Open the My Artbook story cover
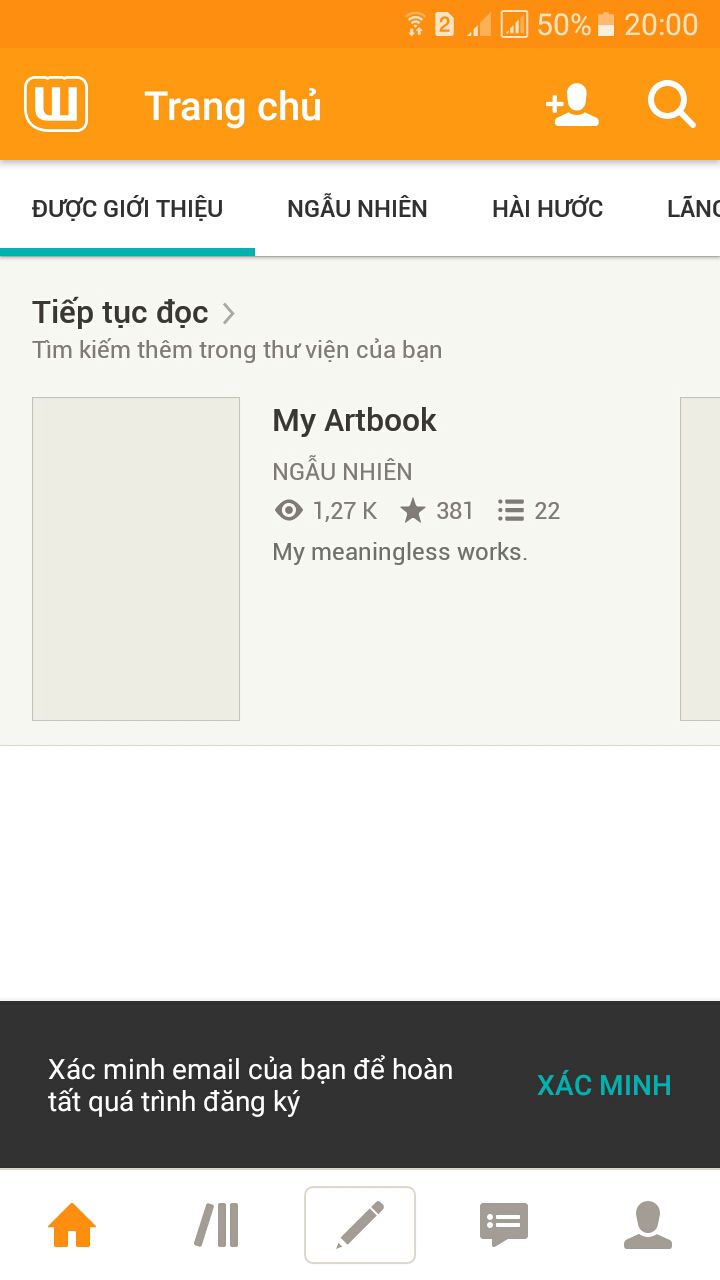Image resolution: width=720 pixels, height=1280 pixels. click(x=136, y=559)
